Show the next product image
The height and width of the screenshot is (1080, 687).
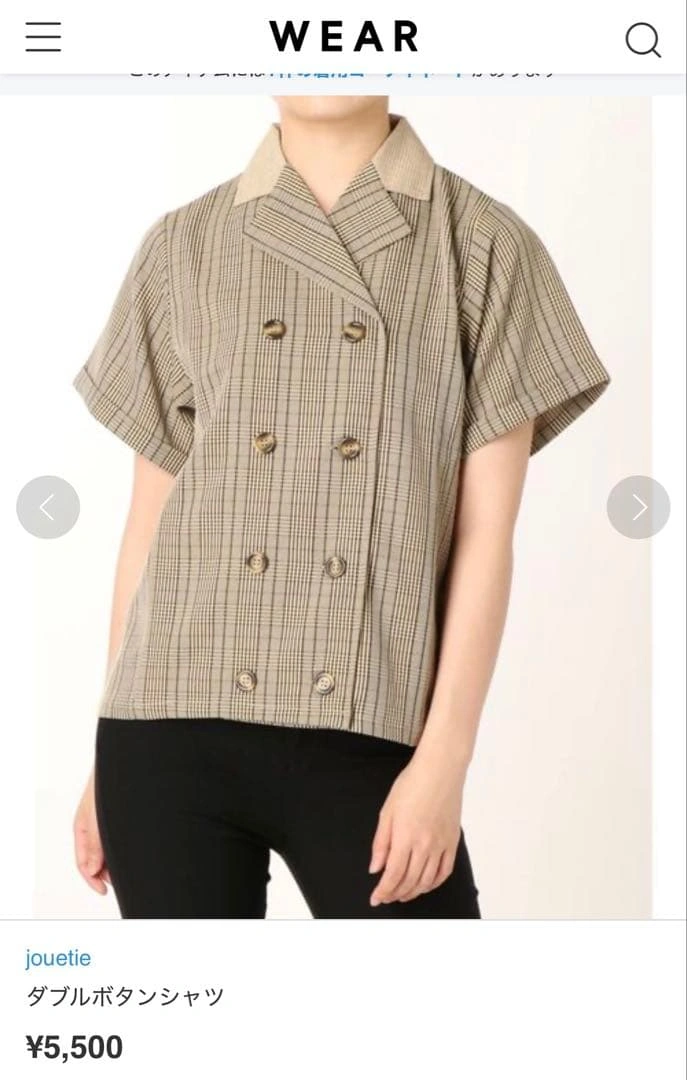coord(638,507)
